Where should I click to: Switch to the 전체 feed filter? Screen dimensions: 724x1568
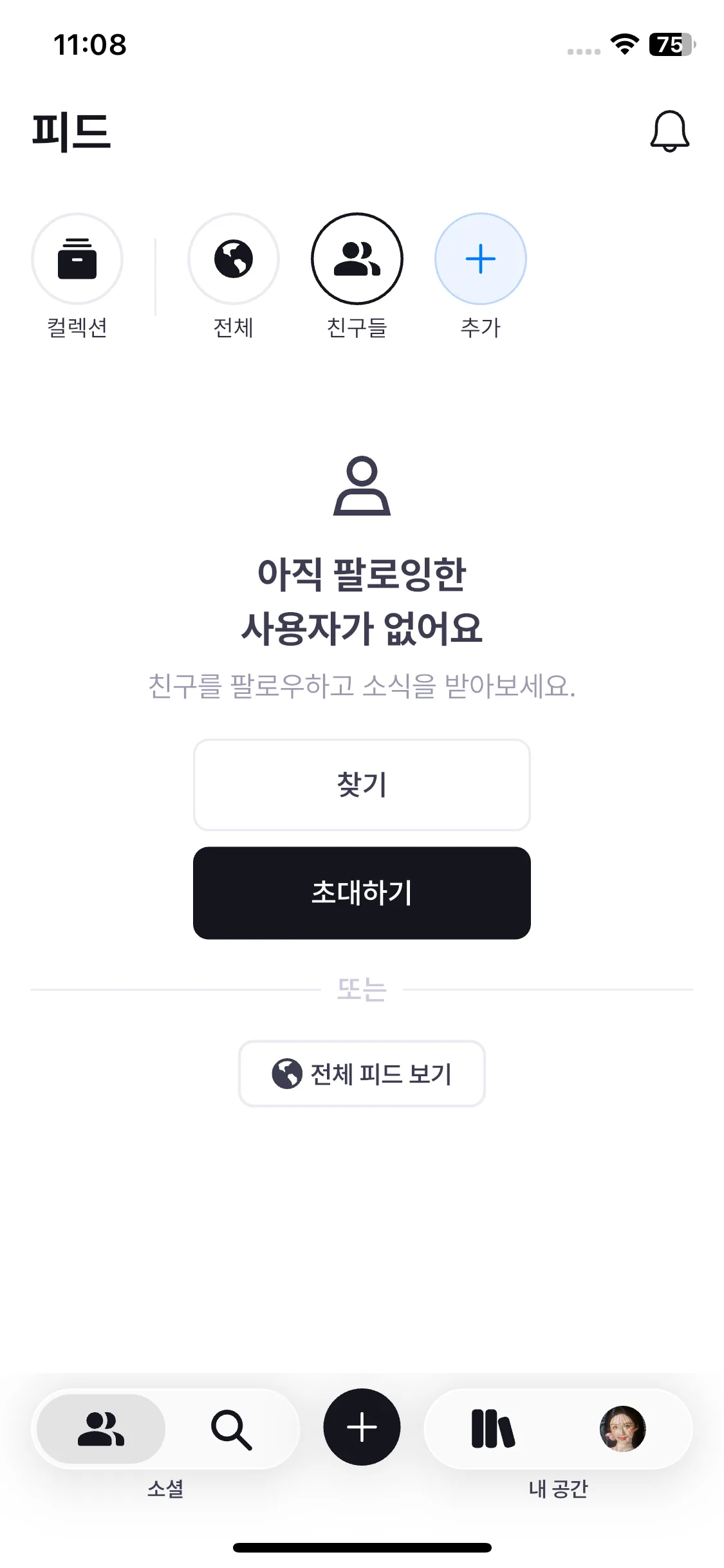coord(233,259)
